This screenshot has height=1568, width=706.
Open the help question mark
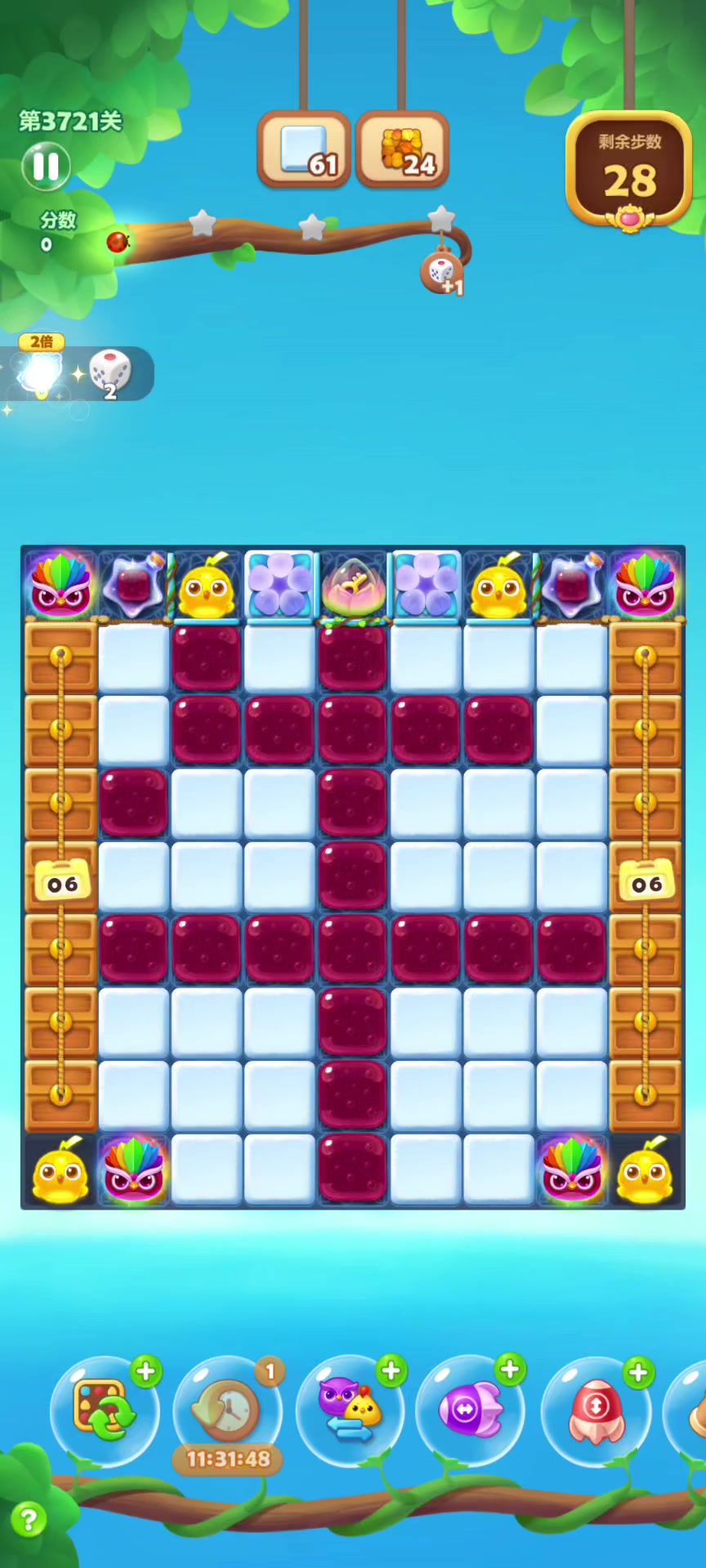click(29, 1520)
